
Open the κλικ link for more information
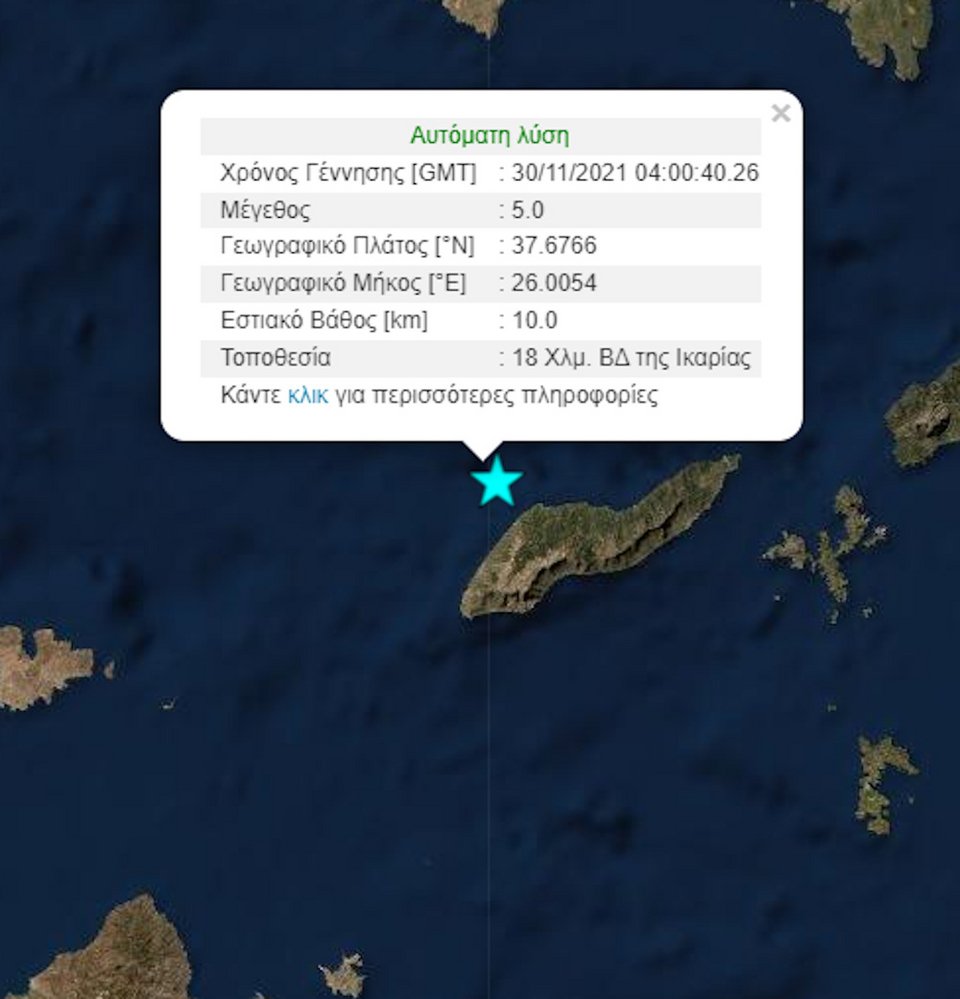[x=307, y=395]
